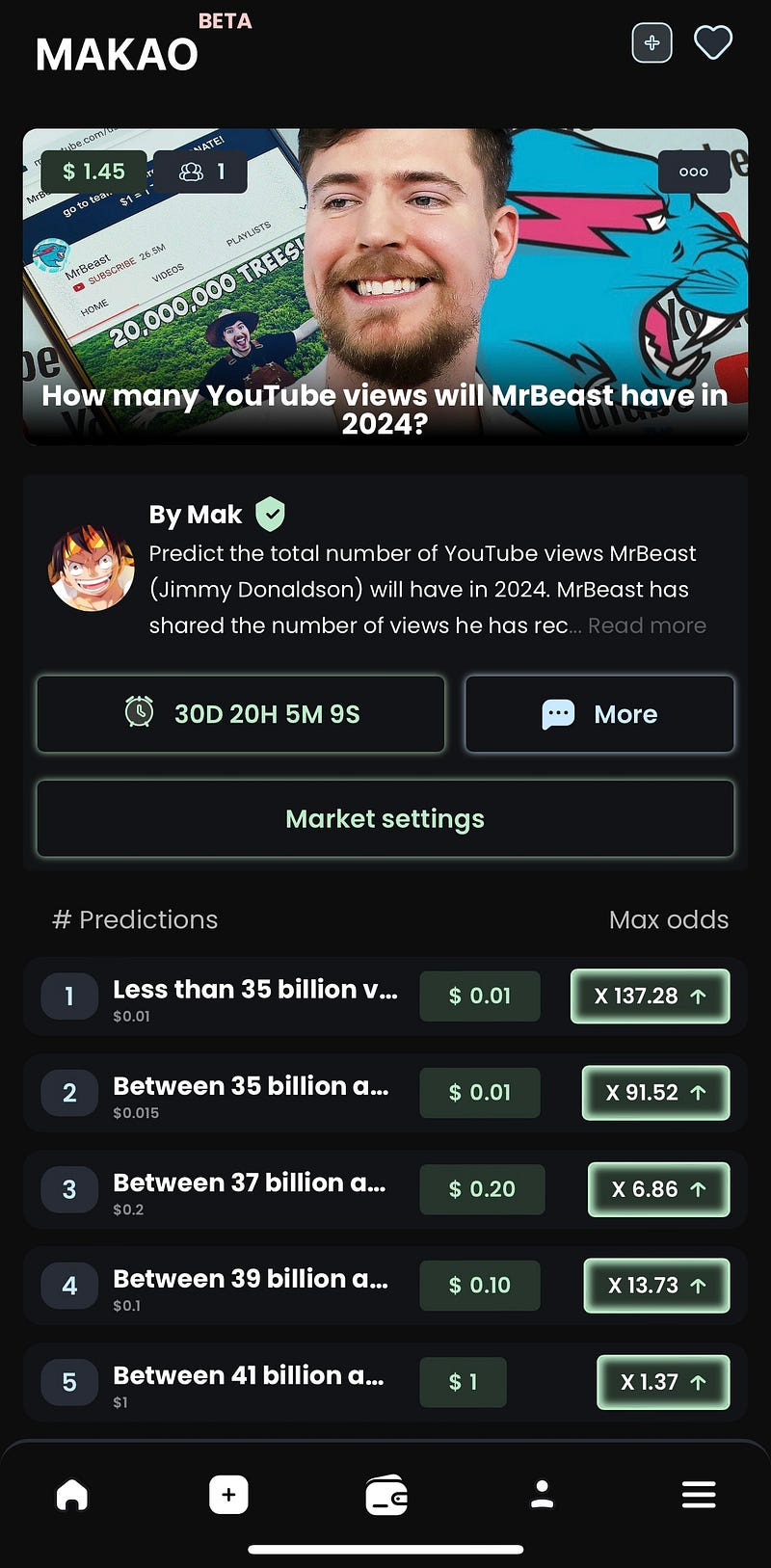Image resolution: width=771 pixels, height=1568 pixels.
Task: Tap the X 13.73 odds button
Action: (x=656, y=1286)
